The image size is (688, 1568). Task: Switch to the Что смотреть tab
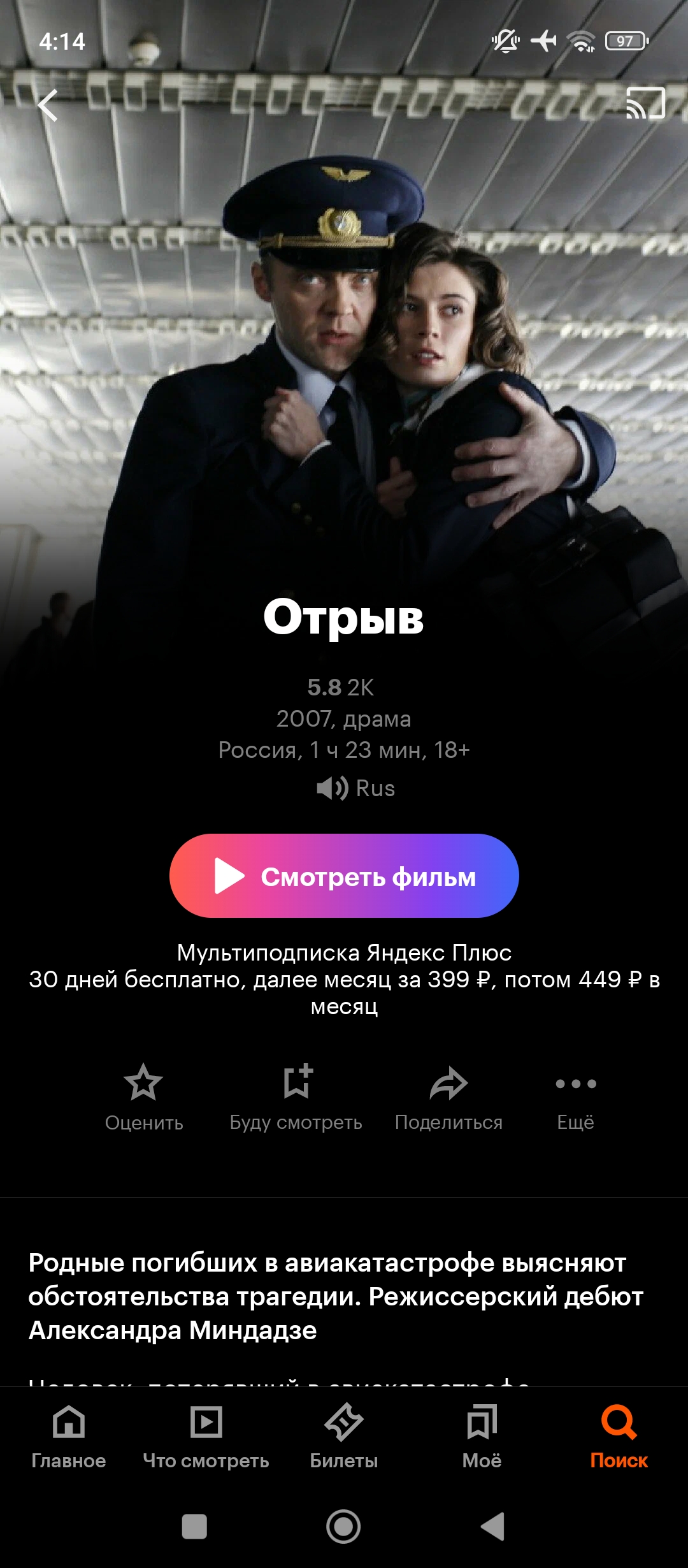pos(206,1437)
